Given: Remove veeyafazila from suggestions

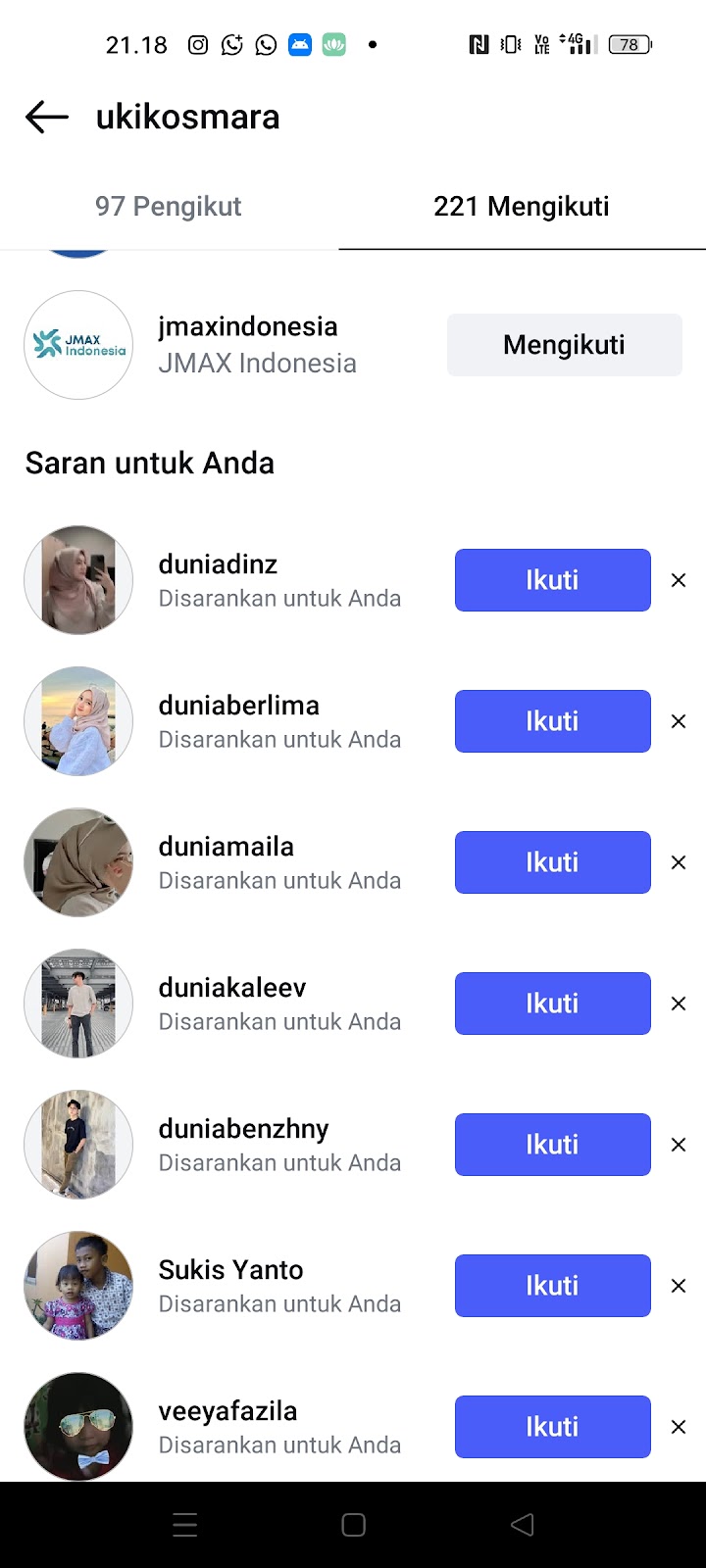Looking at the screenshot, I should pyautogui.click(x=679, y=1427).
